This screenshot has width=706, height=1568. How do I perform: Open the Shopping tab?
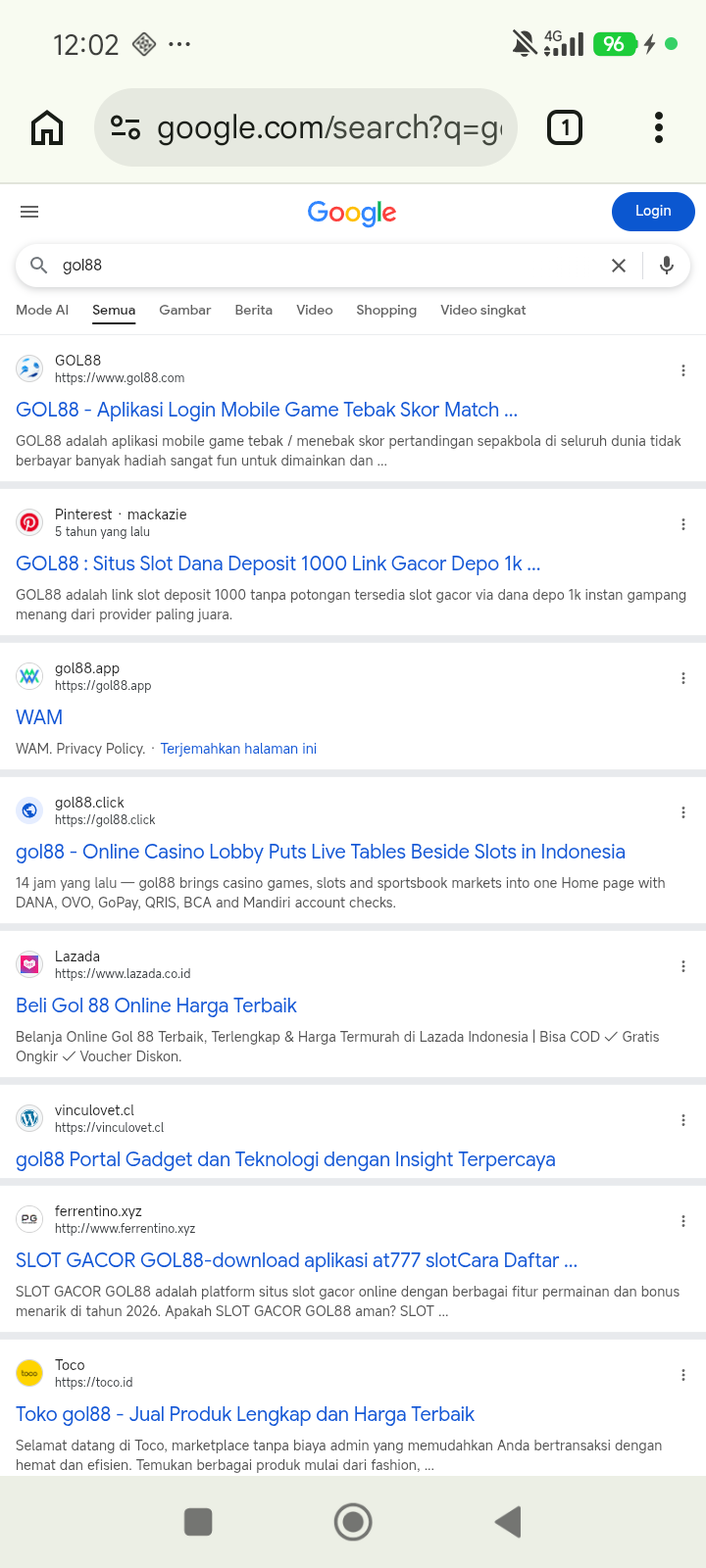tap(386, 310)
